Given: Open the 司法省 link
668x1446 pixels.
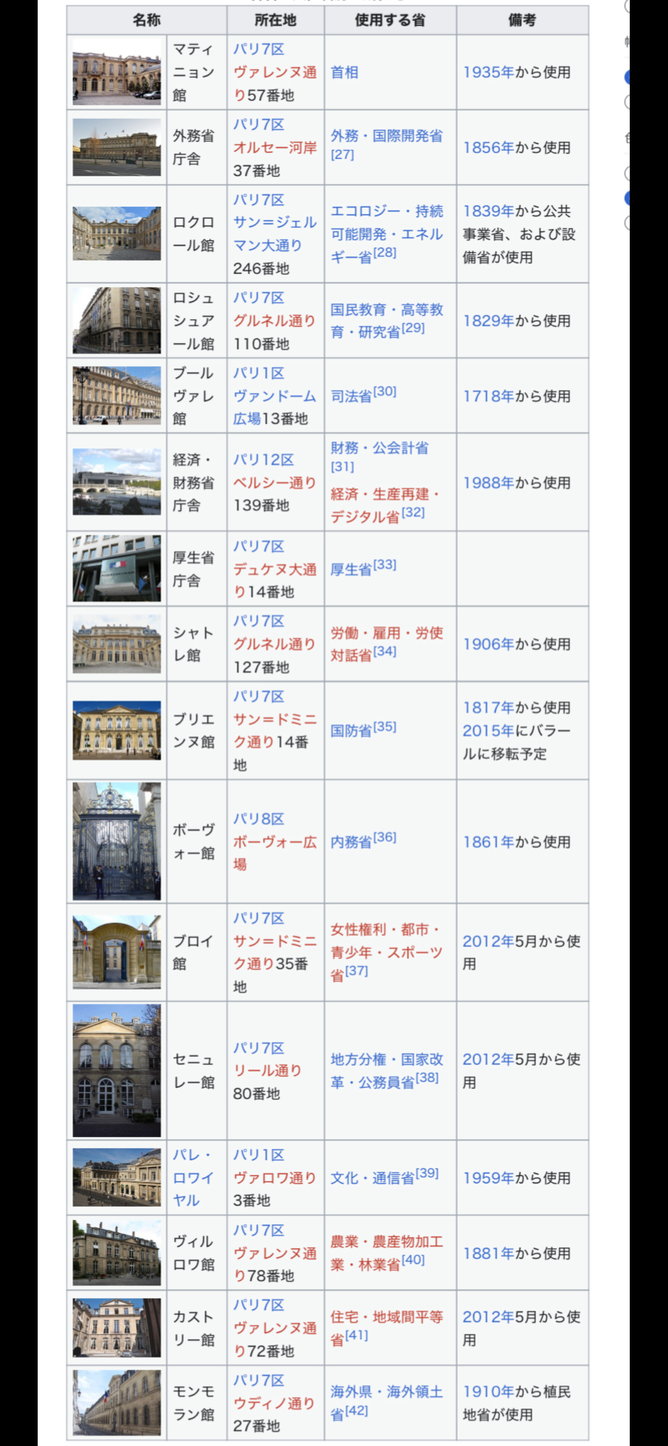Looking at the screenshot, I should [x=351, y=396].
